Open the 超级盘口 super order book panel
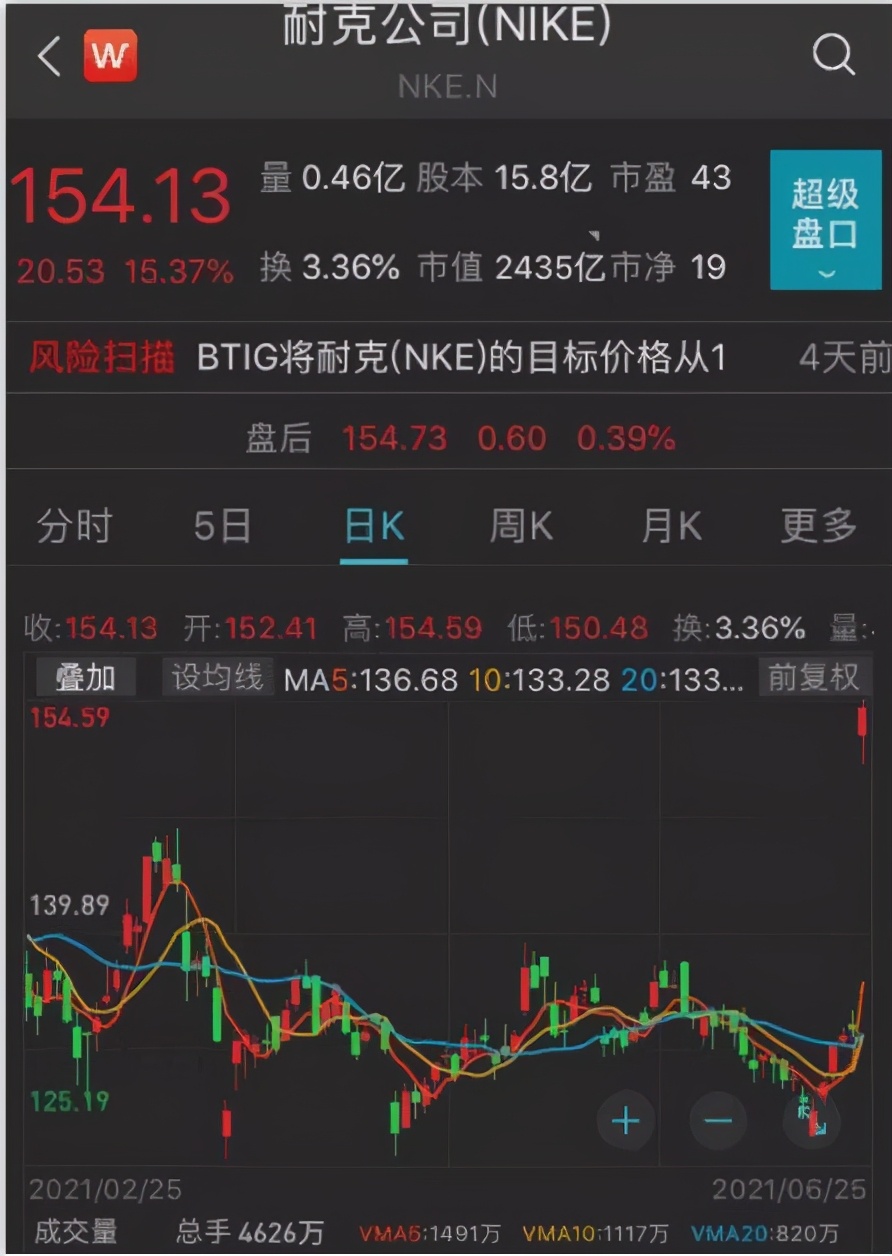Image resolution: width=892 pixels, height=1256 pixels. pyautogui.click(x=826, y=217)
